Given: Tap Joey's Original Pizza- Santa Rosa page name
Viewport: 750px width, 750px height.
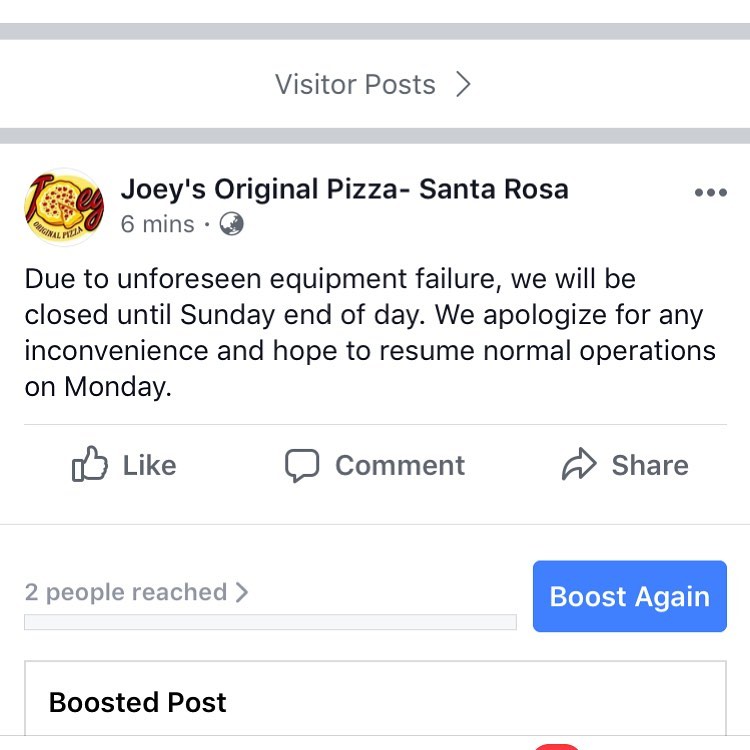Looking at the screenshot, I should pyautogui.click(x=344, y=189).
